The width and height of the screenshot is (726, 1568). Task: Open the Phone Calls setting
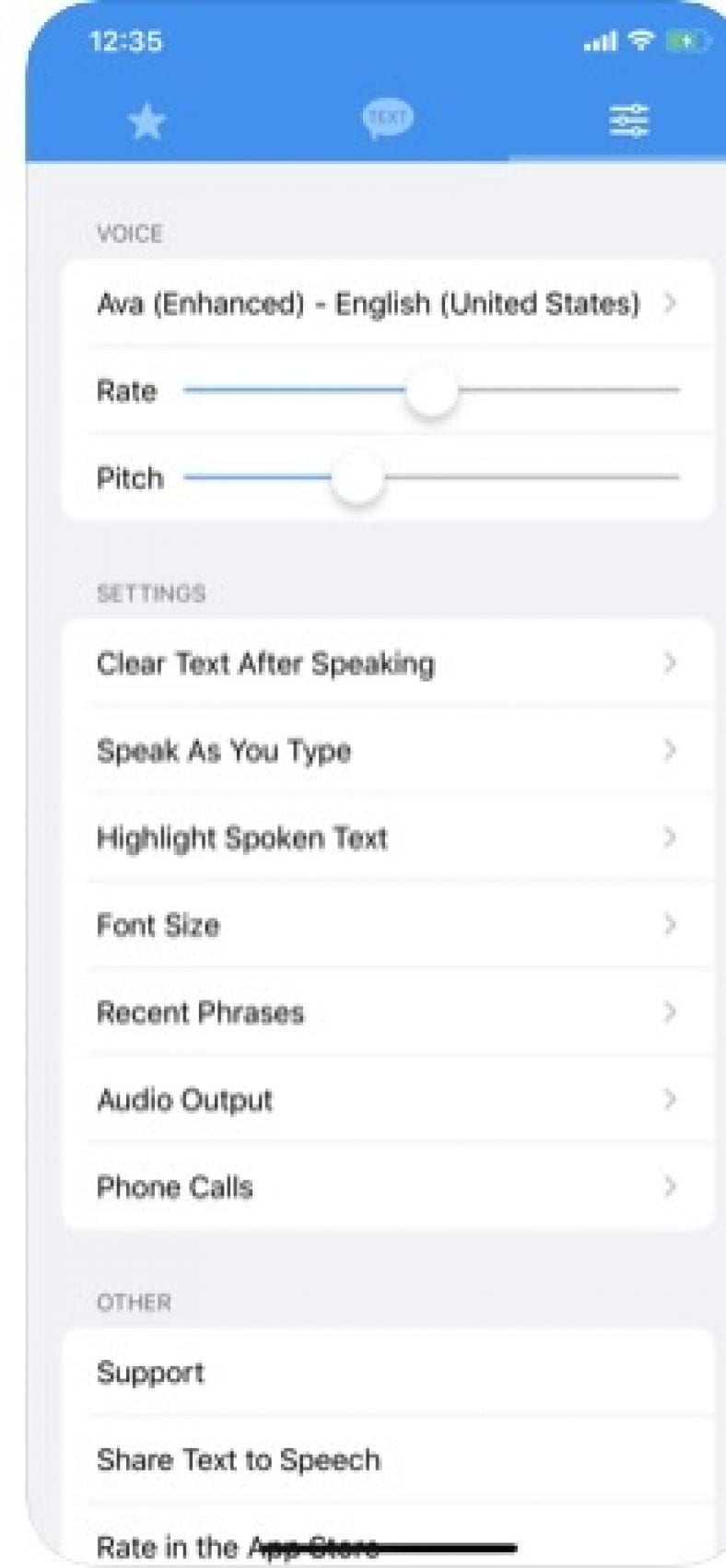point(388,1187)
